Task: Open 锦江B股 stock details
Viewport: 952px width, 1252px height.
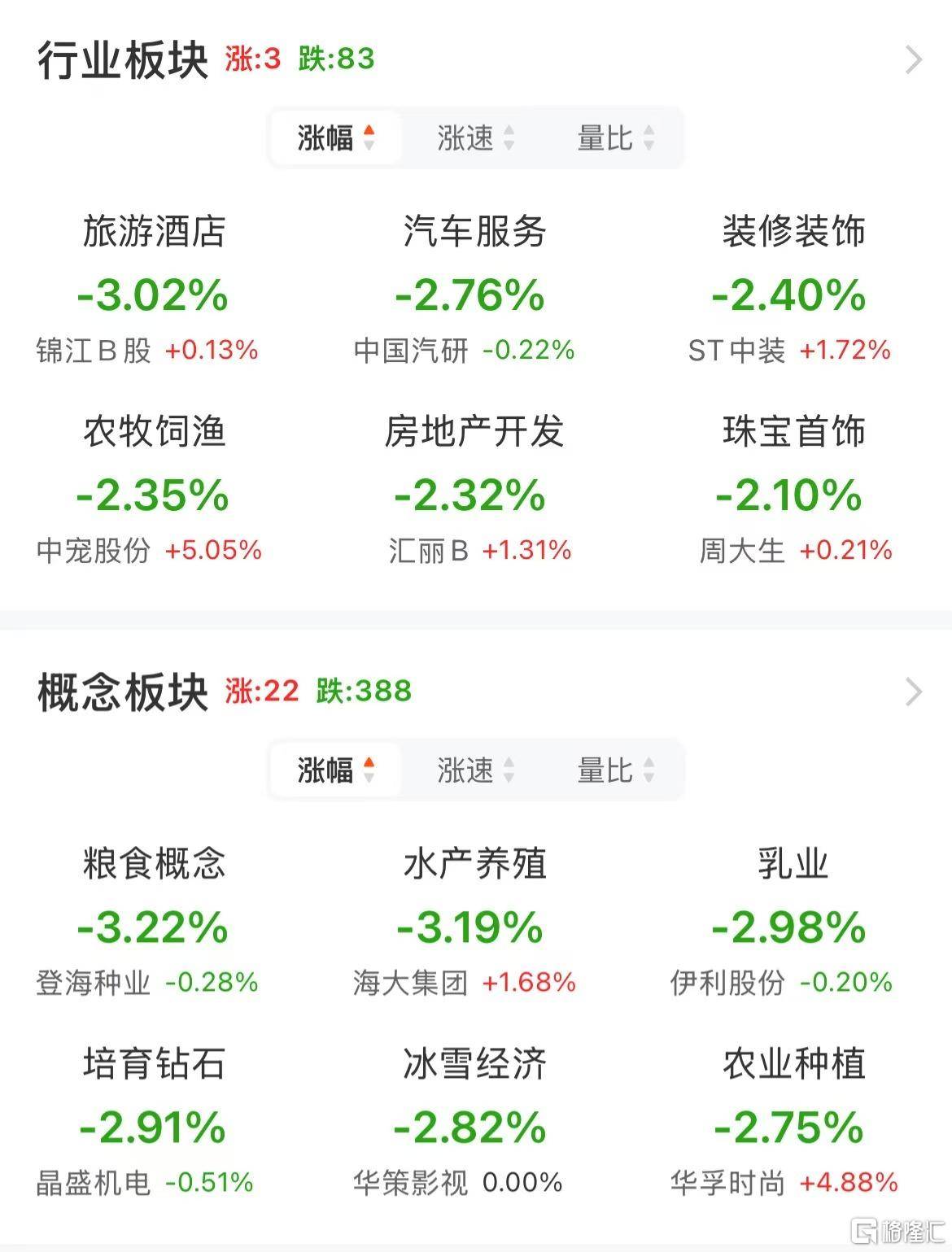Action: [92, 351]
